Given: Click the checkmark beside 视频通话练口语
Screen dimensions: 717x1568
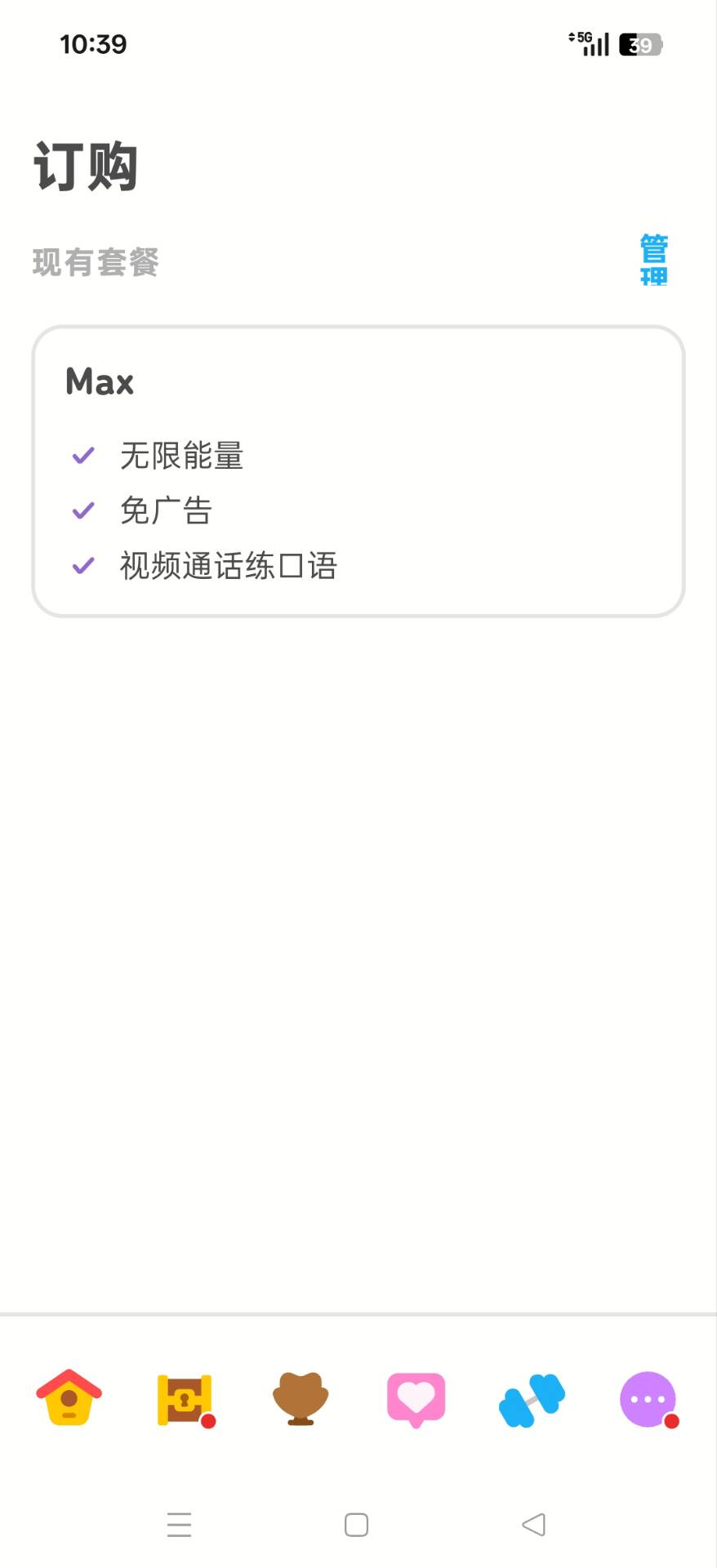Looking at the screenshot, I should pyautogui.click(x=82, y=565).
